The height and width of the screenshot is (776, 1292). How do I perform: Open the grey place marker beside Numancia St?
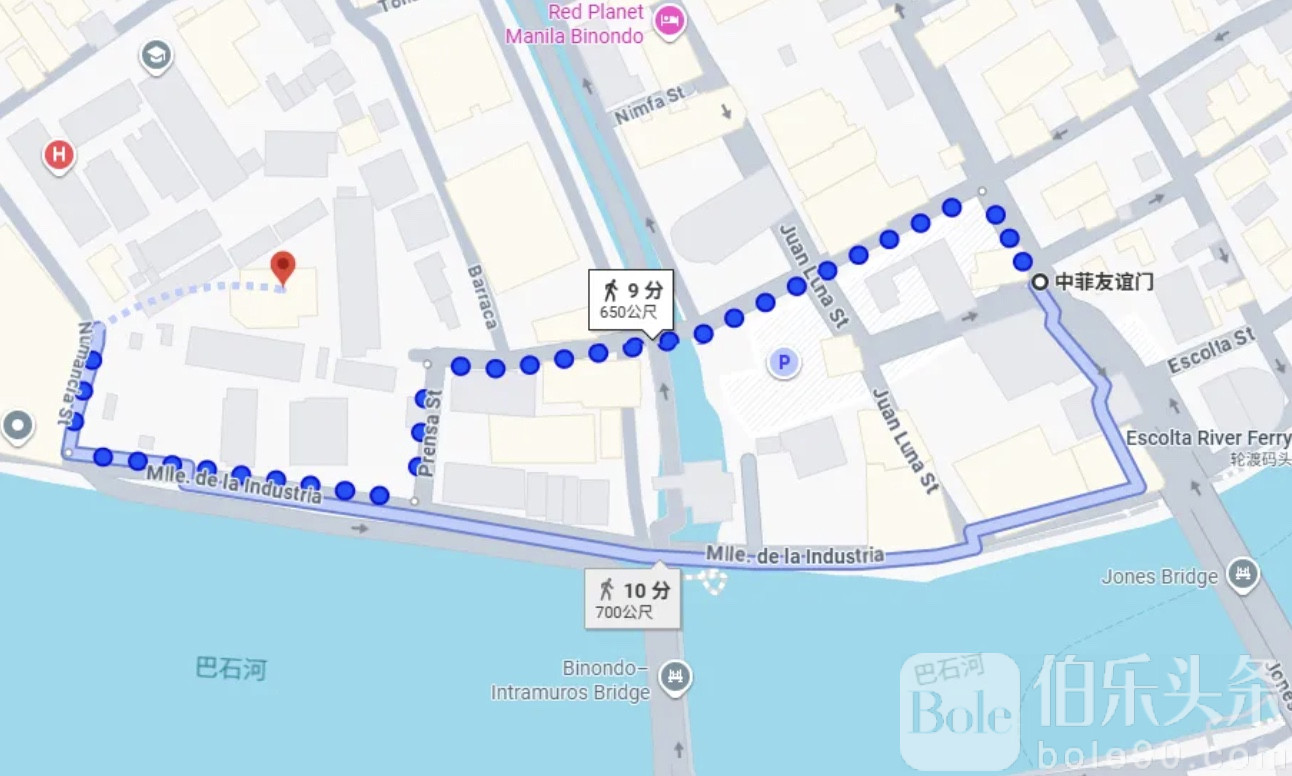18,426
